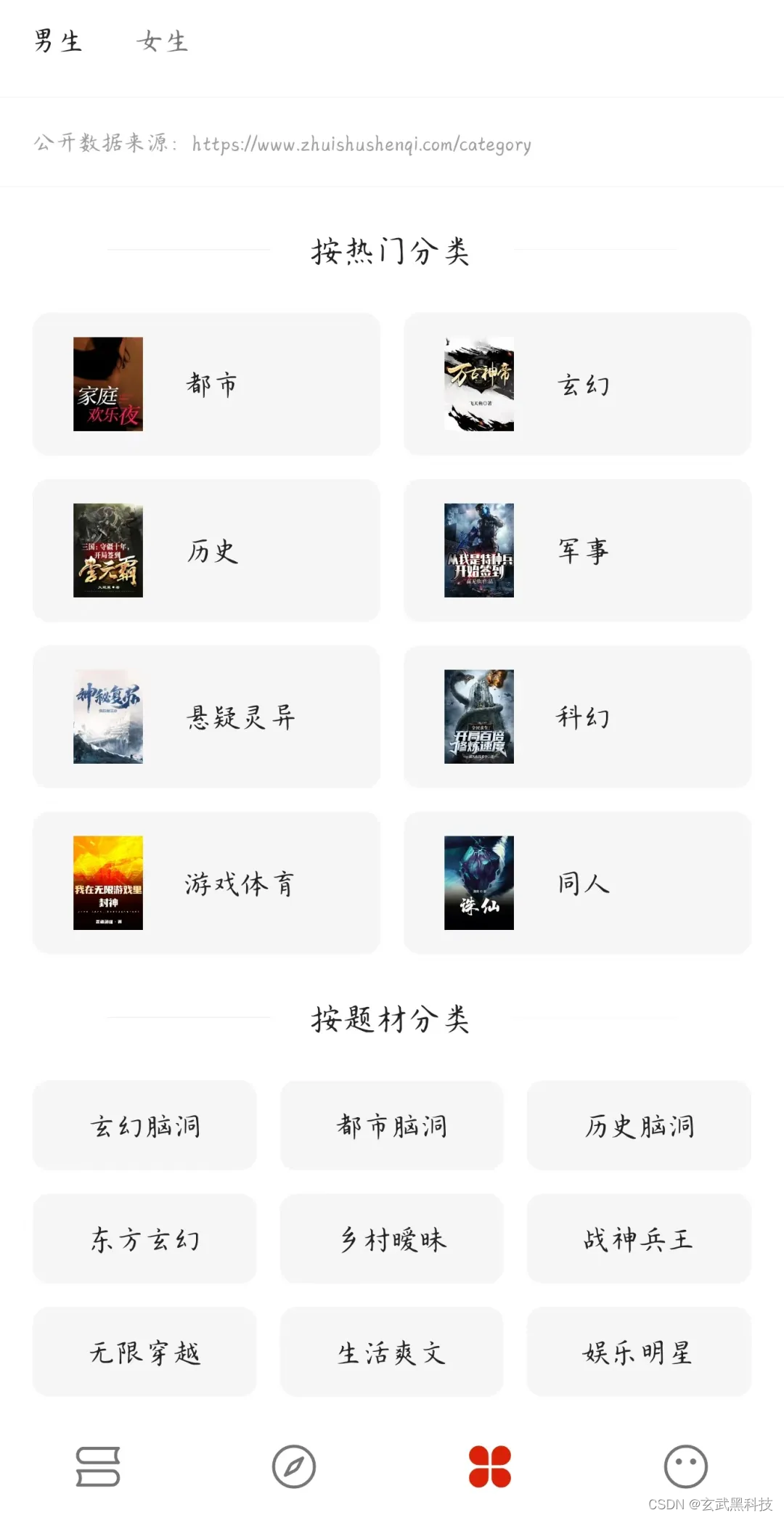Image resolution: width=784 pixels, height=1518 pixels.
Task: Browse the 历史 category
Action: point(206,550)
